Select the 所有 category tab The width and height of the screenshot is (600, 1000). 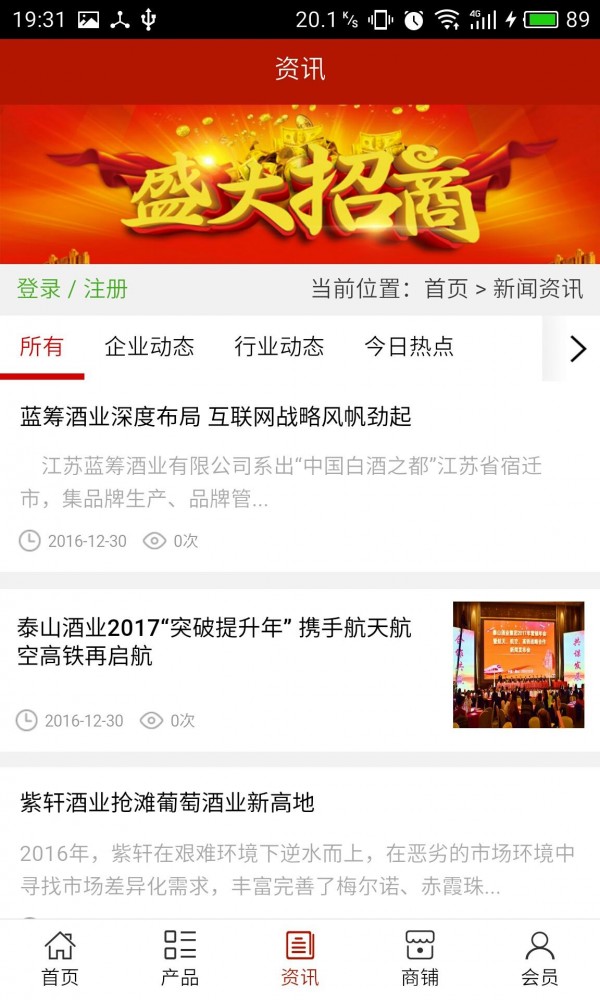(x=42, y=347)
